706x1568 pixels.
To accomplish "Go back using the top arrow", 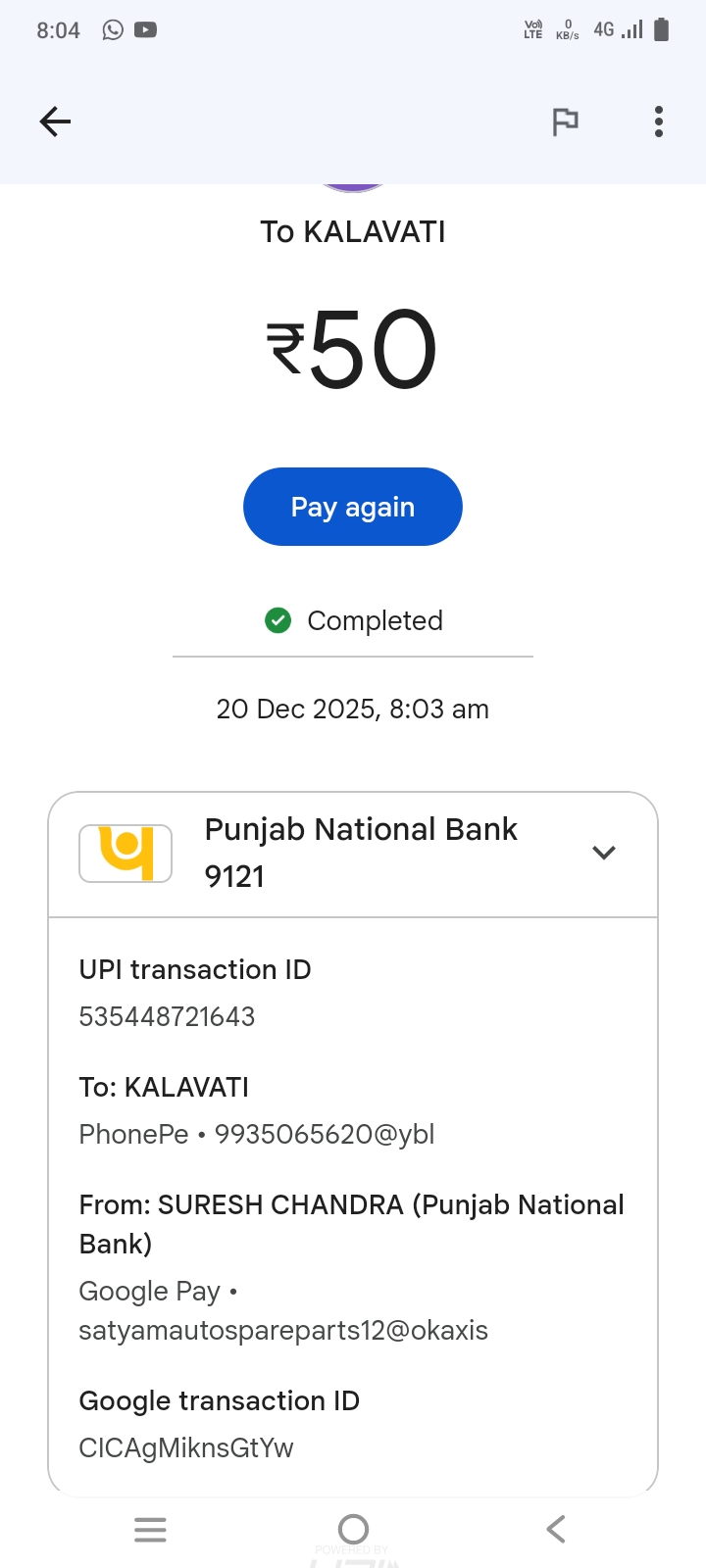I will (x=55, y=122).
